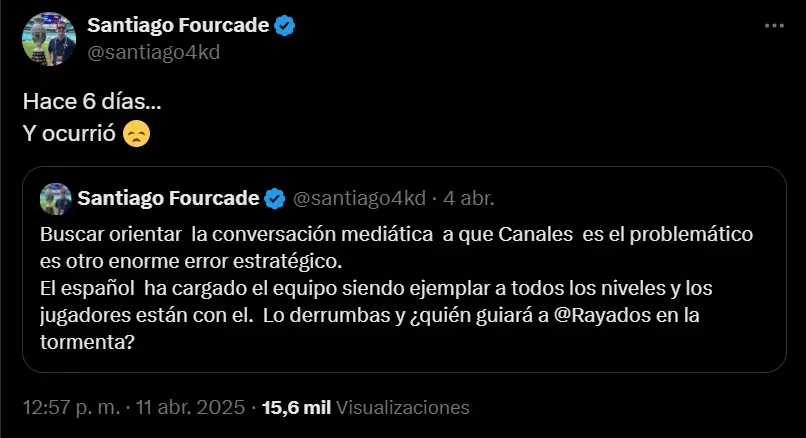The image size is (806, 438).
Task: View the 15,6 mil Visualizaciones details
Action: click(x=364, y=408)
